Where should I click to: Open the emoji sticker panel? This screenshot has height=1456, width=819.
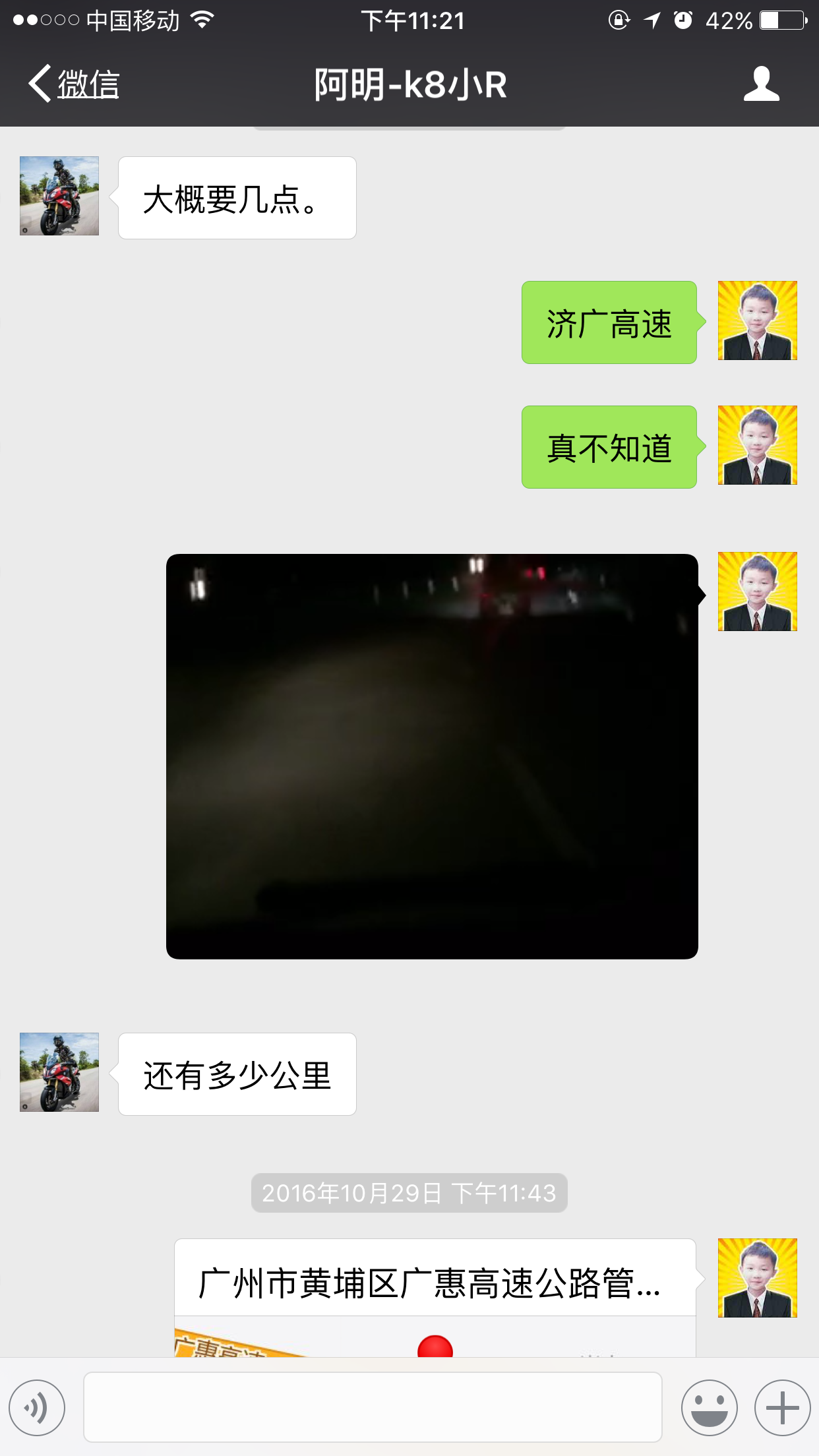coord(709,1408)
